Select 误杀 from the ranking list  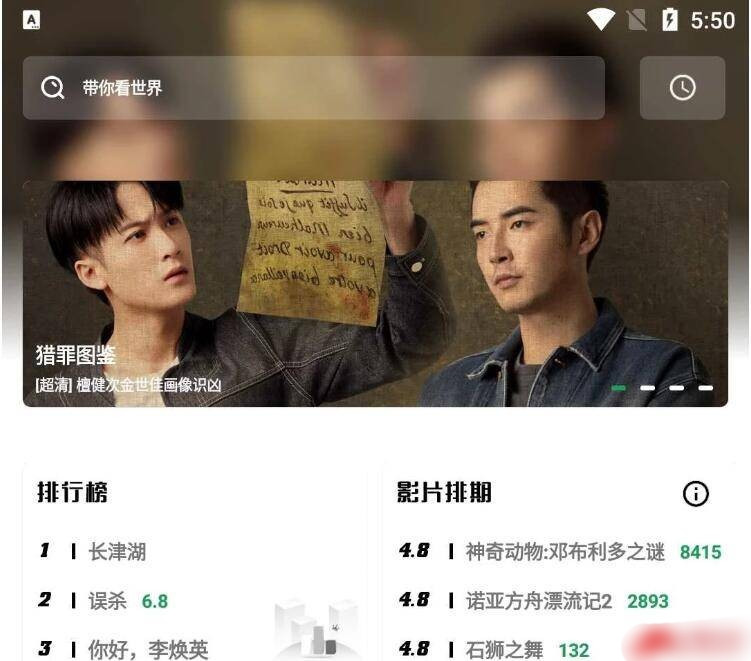[x=108, y=601]
